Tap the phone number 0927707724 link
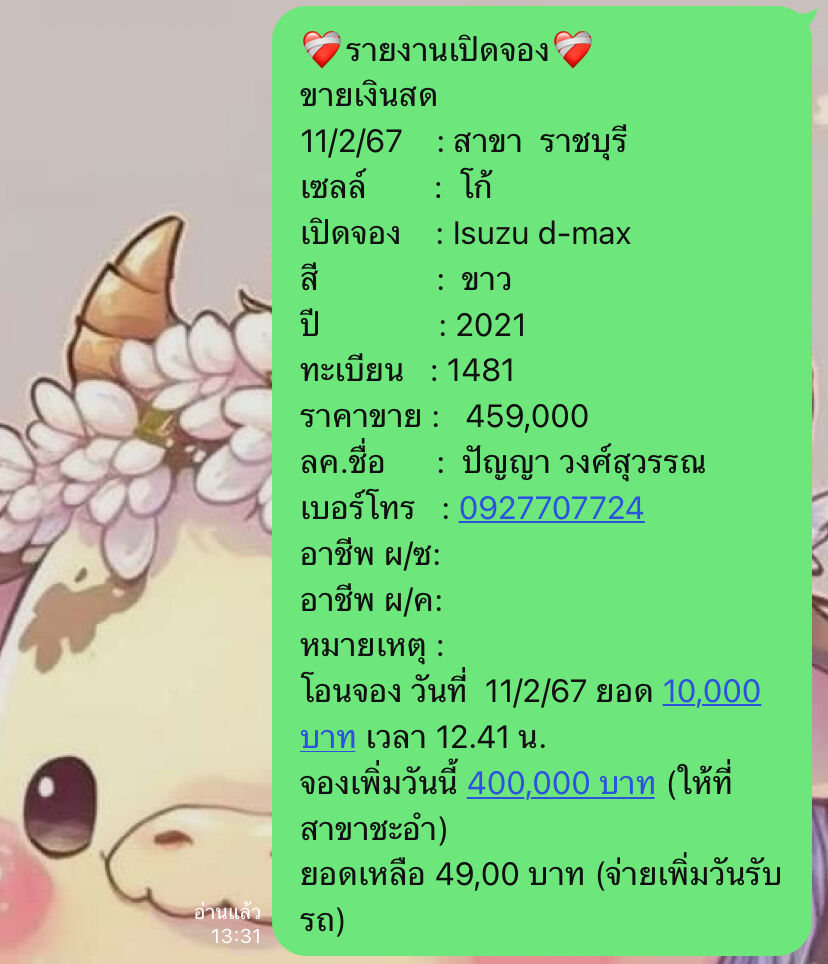The width and height of the screenshot is (828, 964). click(551, 509)
